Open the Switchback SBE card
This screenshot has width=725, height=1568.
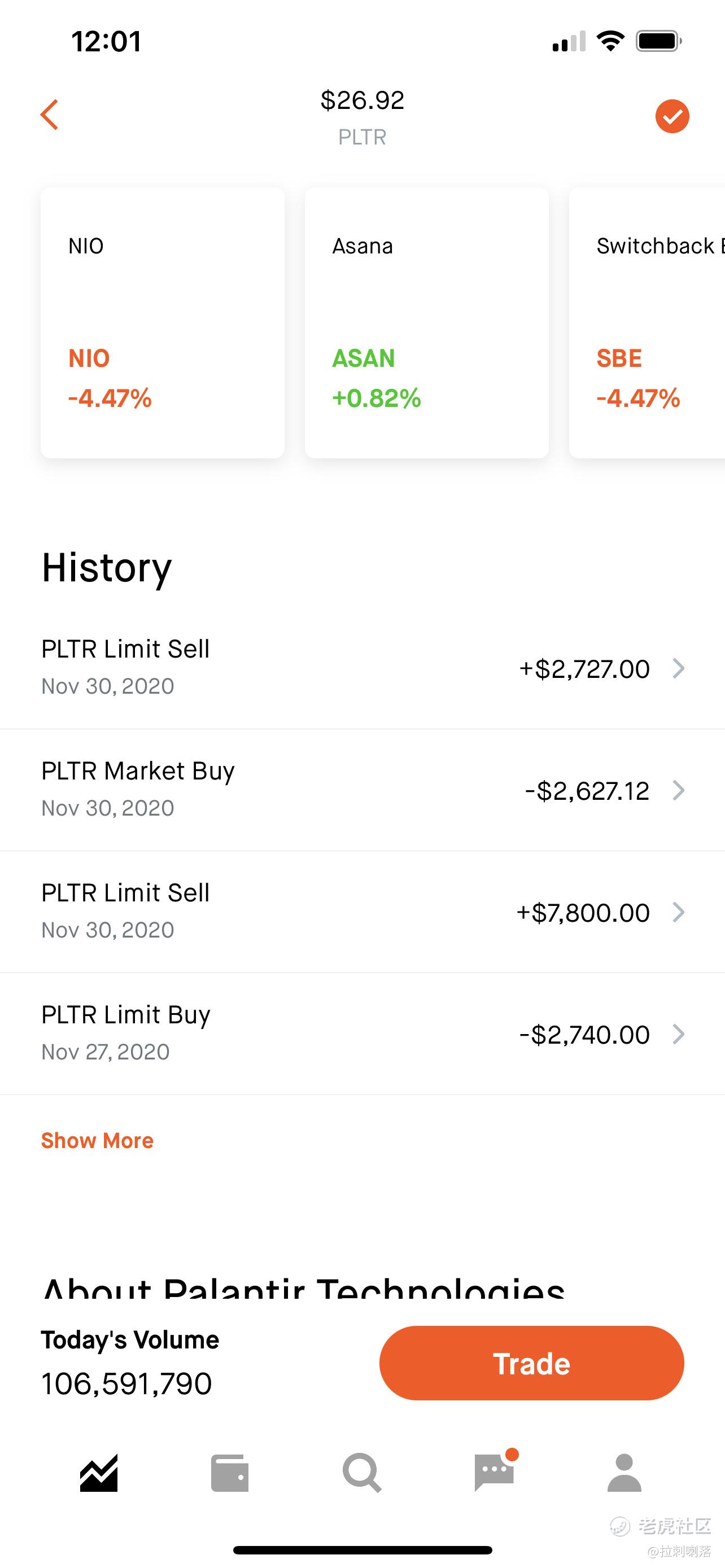647,323
